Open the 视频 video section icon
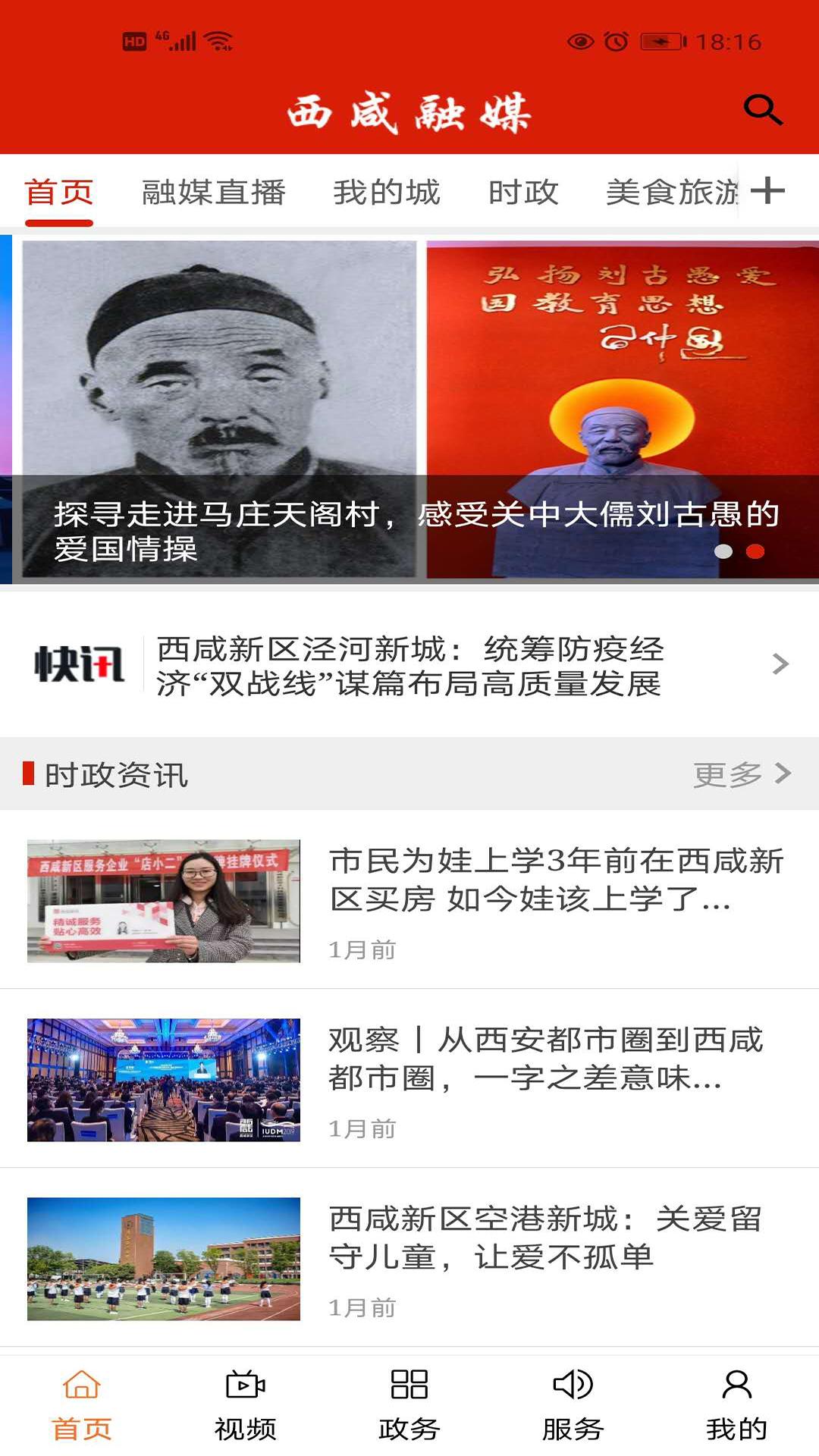Viewport: 819px width, 1456px height. pyautogui.click(x=244, y=1385)
